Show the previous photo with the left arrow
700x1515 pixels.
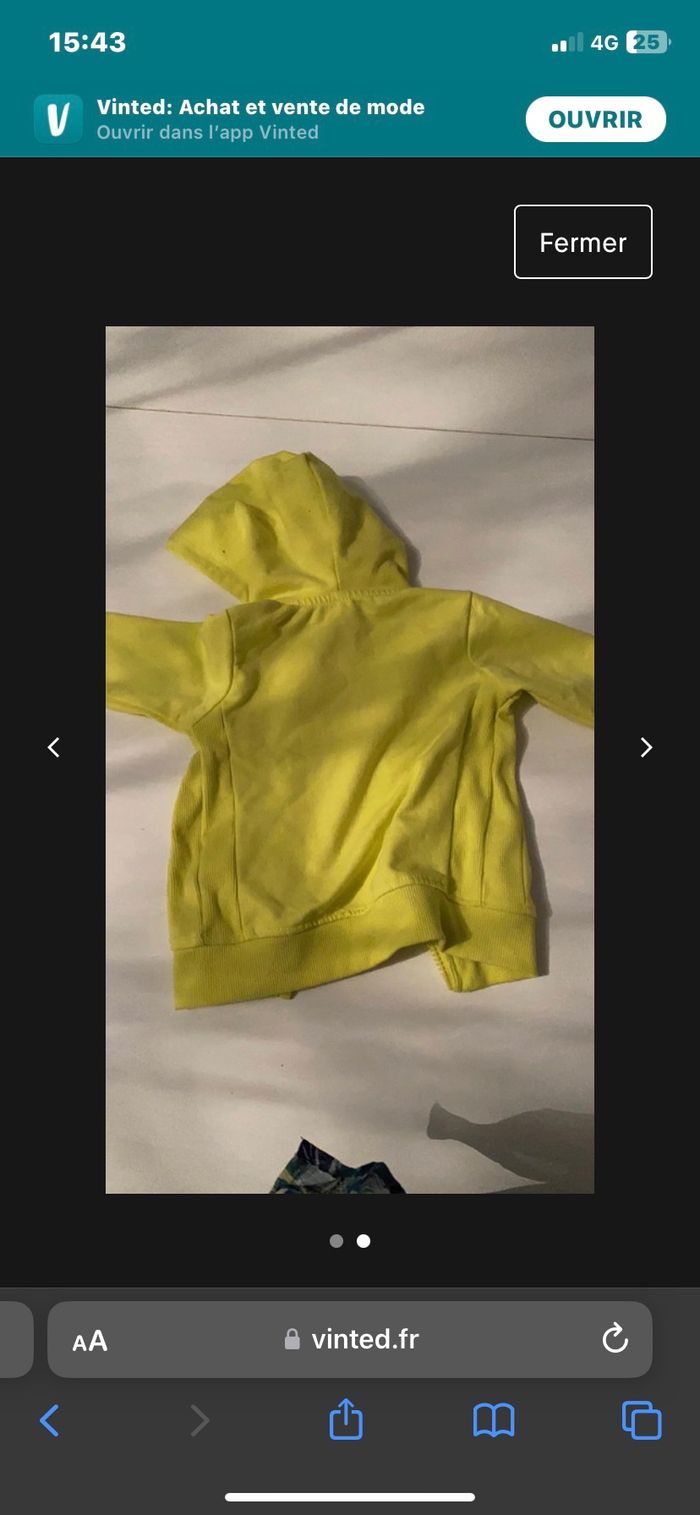(54, 747)
